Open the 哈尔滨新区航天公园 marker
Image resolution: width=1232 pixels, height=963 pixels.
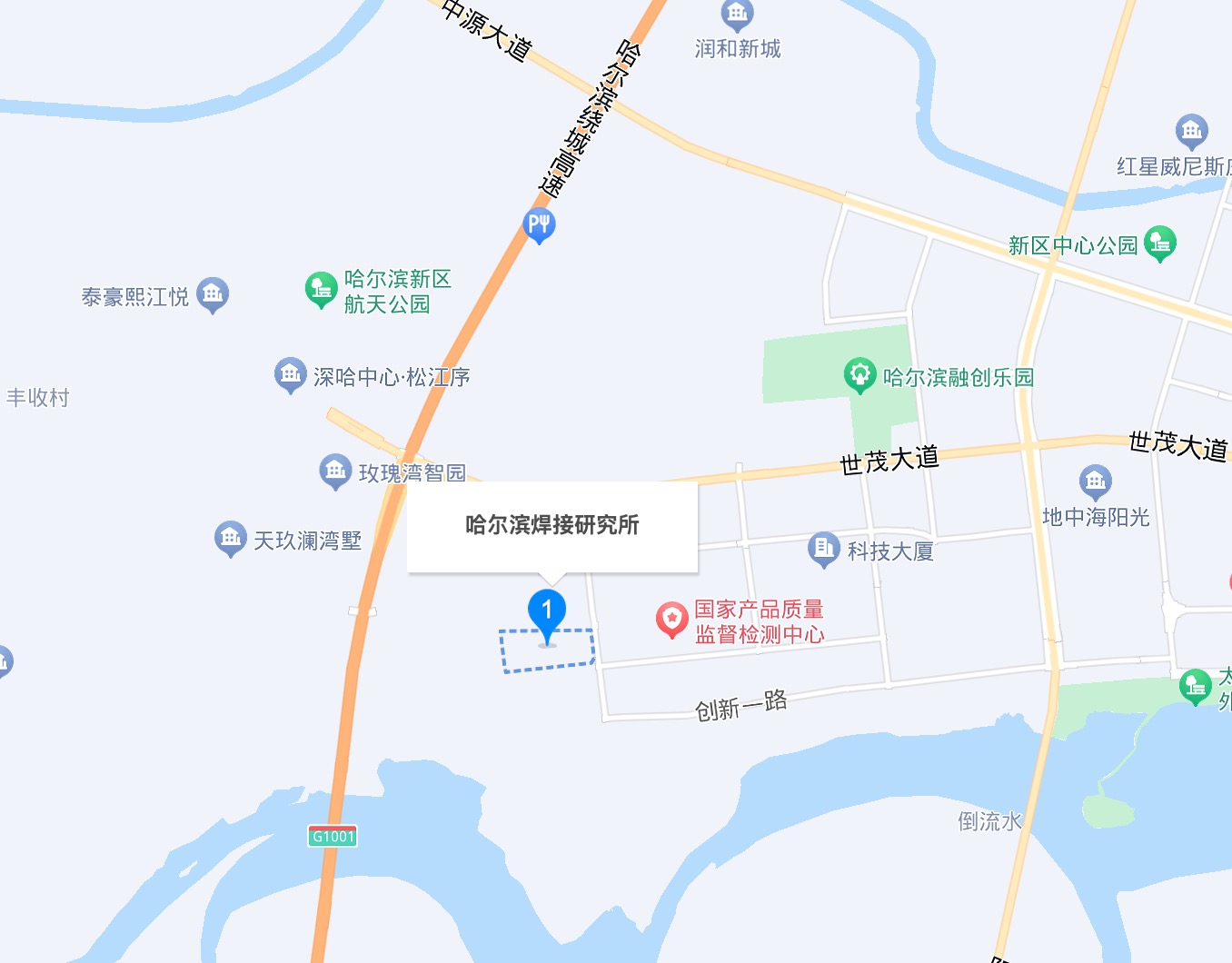(x=321, y=290)
